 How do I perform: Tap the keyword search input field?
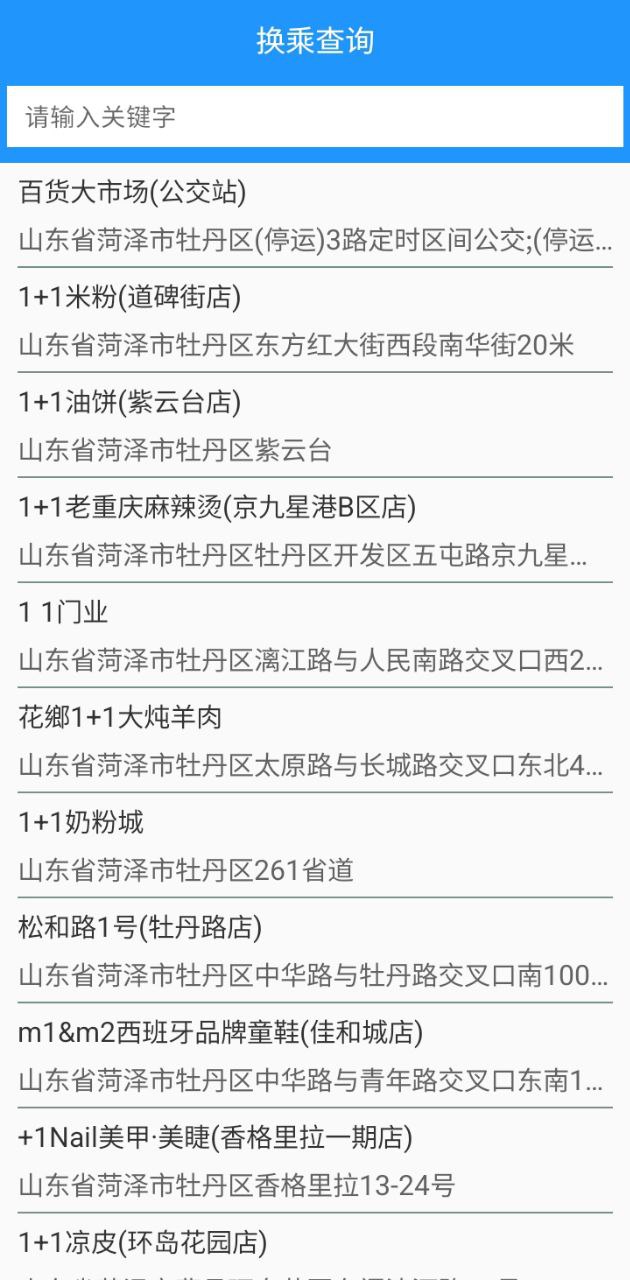(x=315, y=117)
